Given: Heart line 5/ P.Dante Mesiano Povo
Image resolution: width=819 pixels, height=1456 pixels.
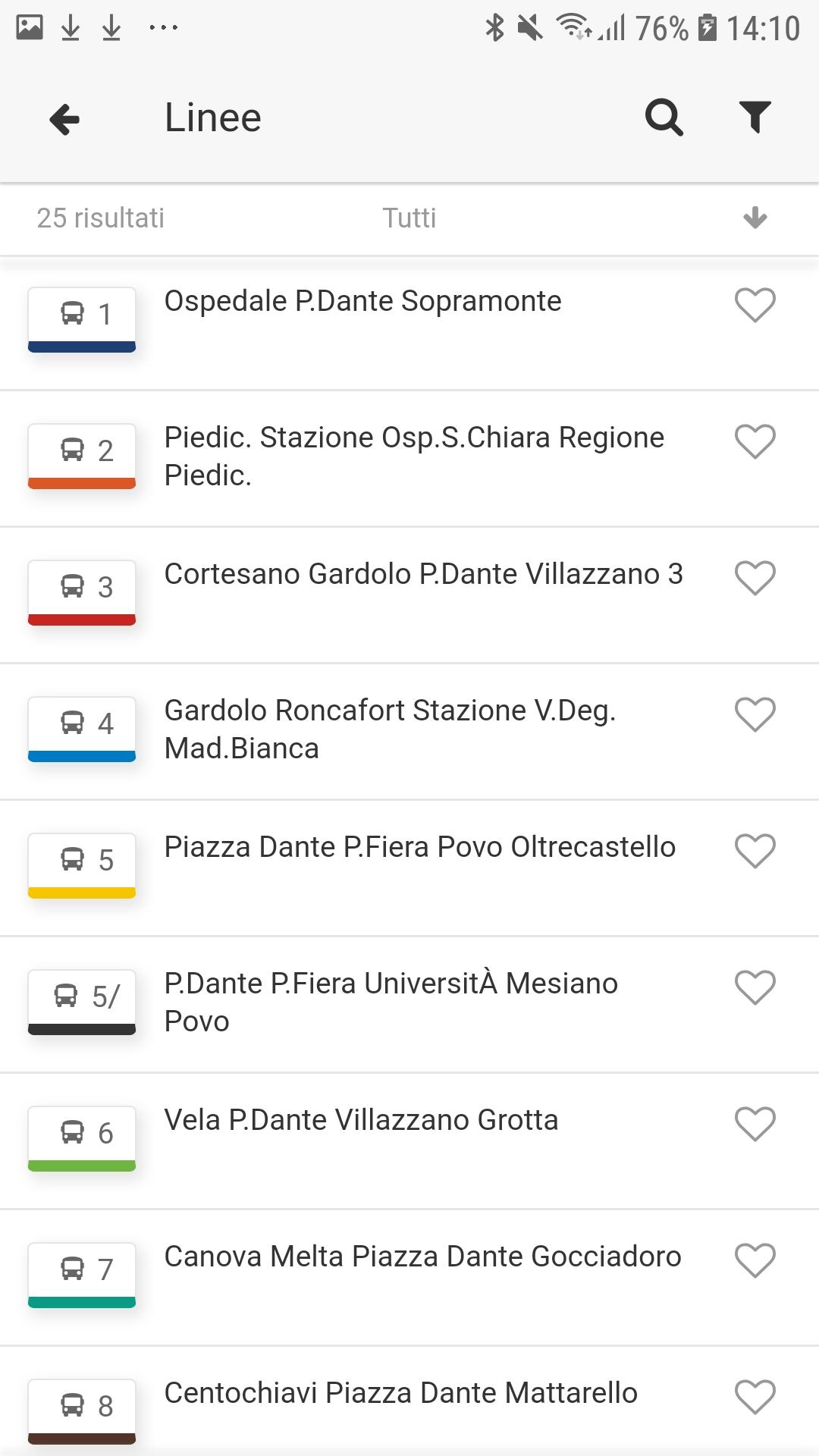Looking at the screenshot, I should pos(755,987).
